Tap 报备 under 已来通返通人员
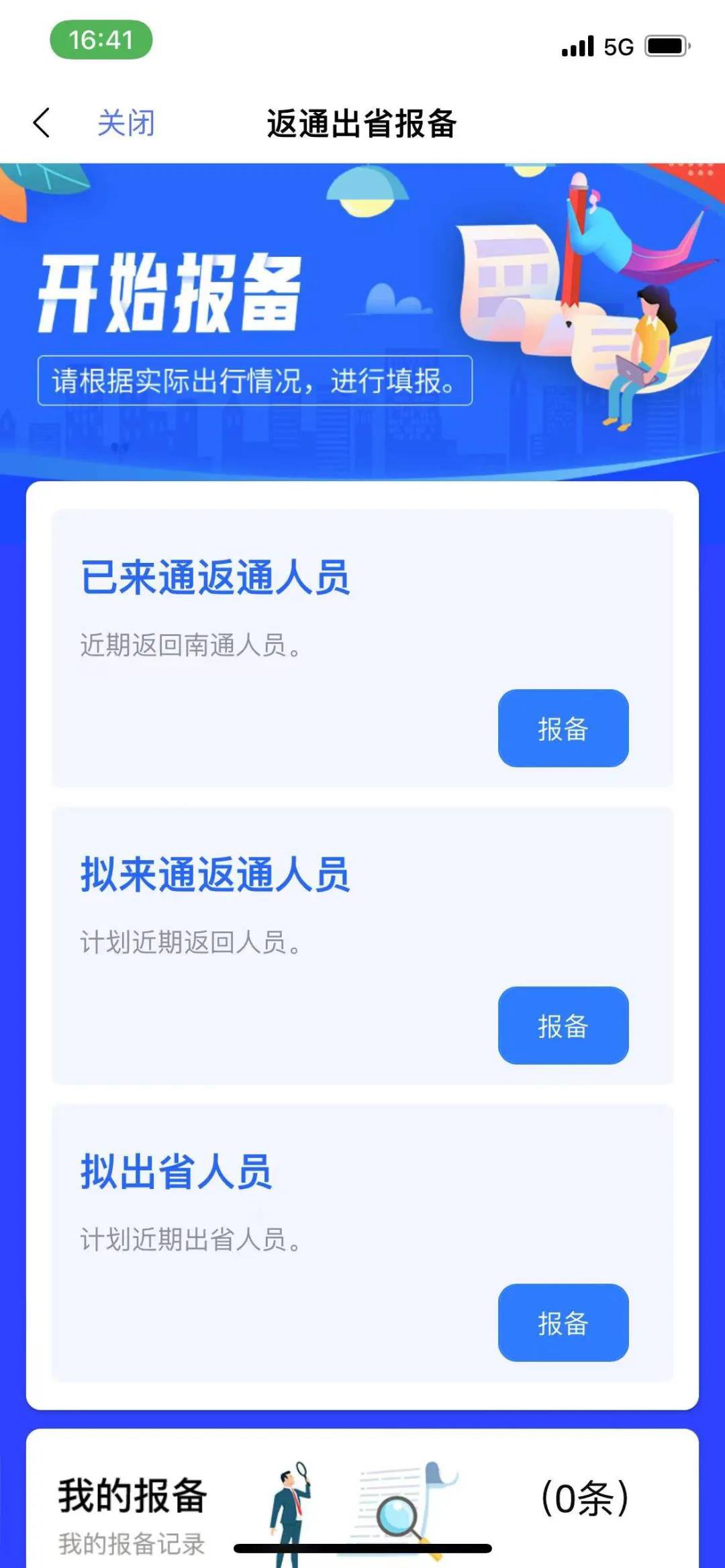 [563, 728]
